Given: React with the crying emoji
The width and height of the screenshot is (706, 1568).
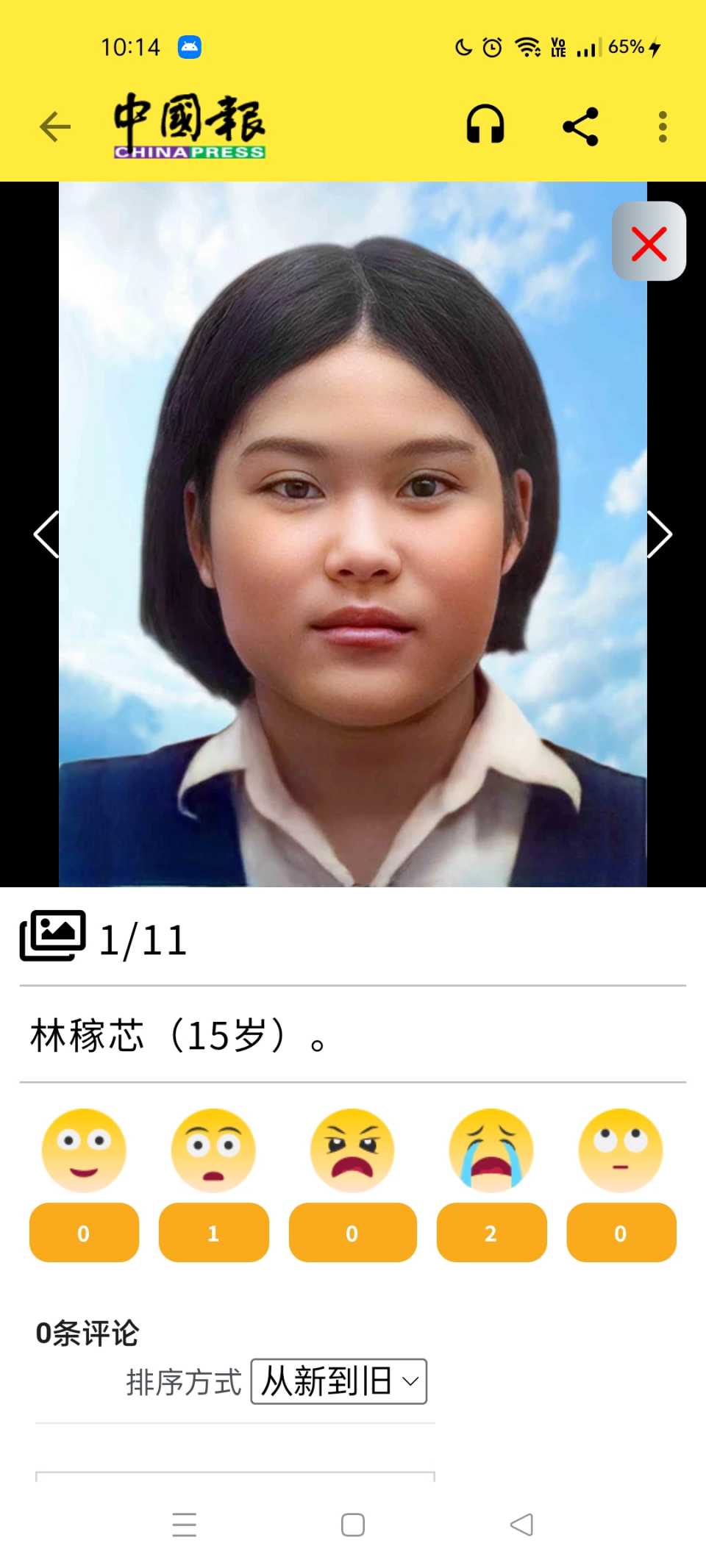Looking at the screenshot, I should 491,1150.
